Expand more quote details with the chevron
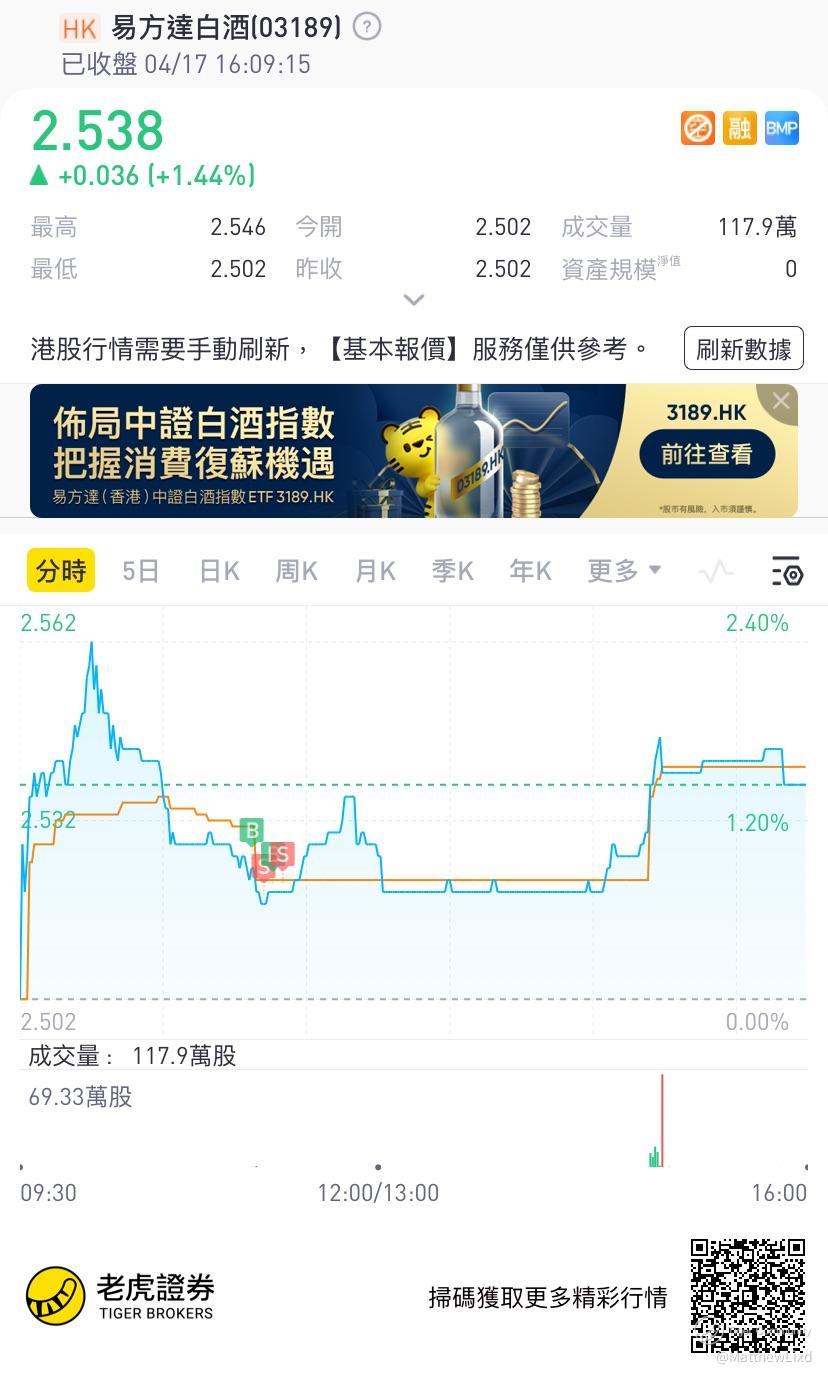Screen dimensions: 828x1376 click(414, 300)
